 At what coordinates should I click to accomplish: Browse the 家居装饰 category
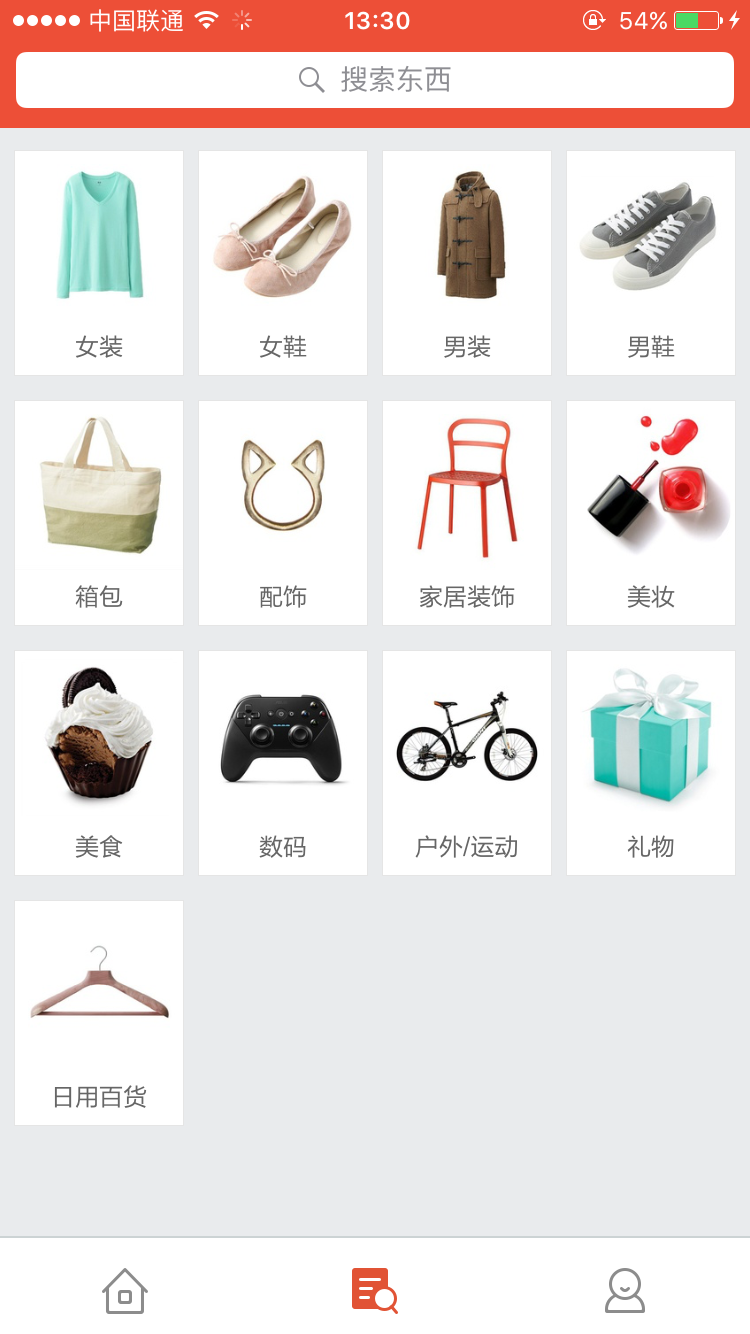(467, 513)
